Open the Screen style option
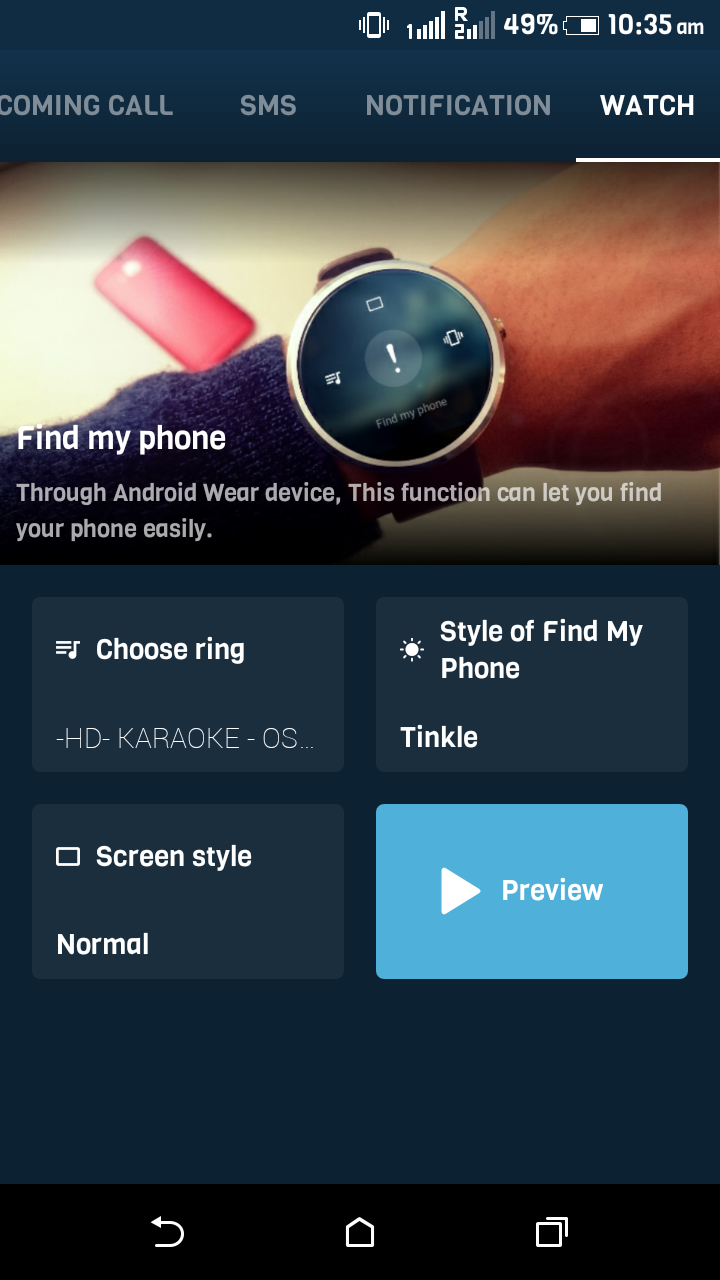720x1280 pixels. pos(188,891)
